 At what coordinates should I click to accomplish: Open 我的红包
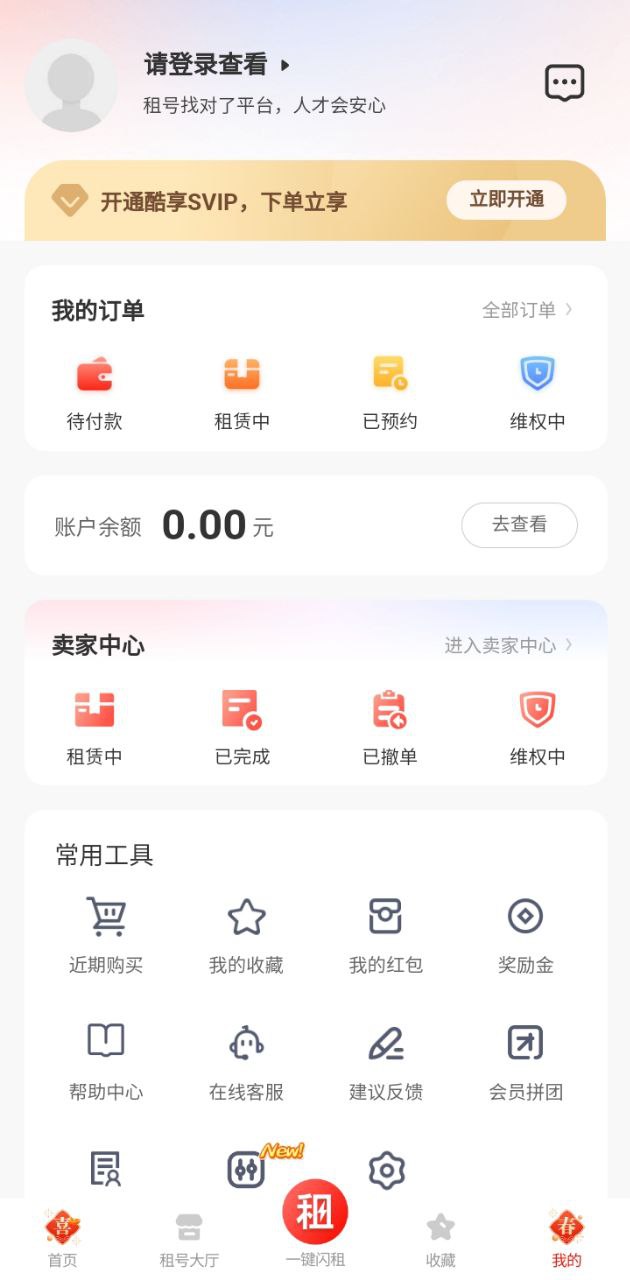pos(386,936)
